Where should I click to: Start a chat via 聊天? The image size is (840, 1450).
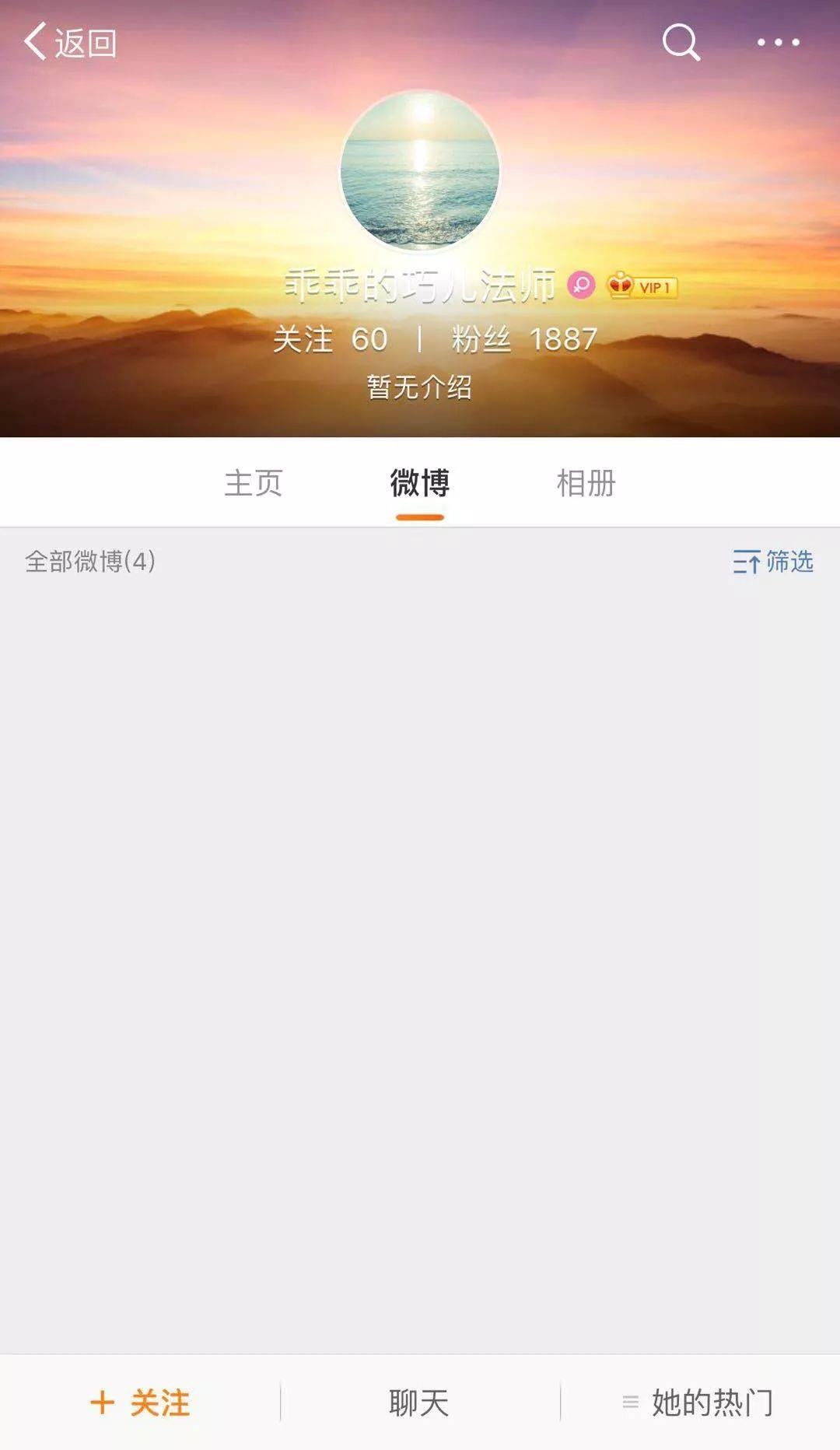(420, 1403)
